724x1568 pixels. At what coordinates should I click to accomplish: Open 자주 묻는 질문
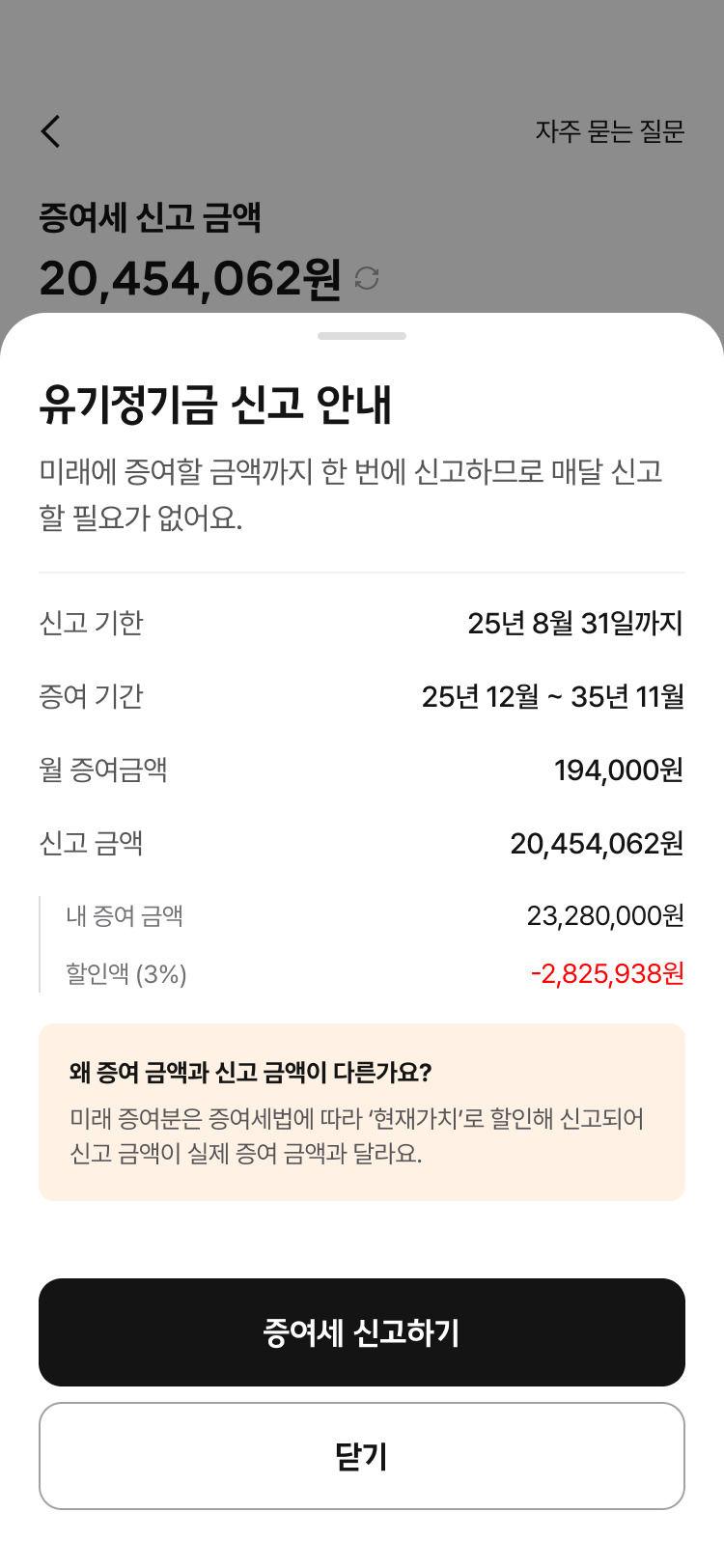tap(609, 131)
